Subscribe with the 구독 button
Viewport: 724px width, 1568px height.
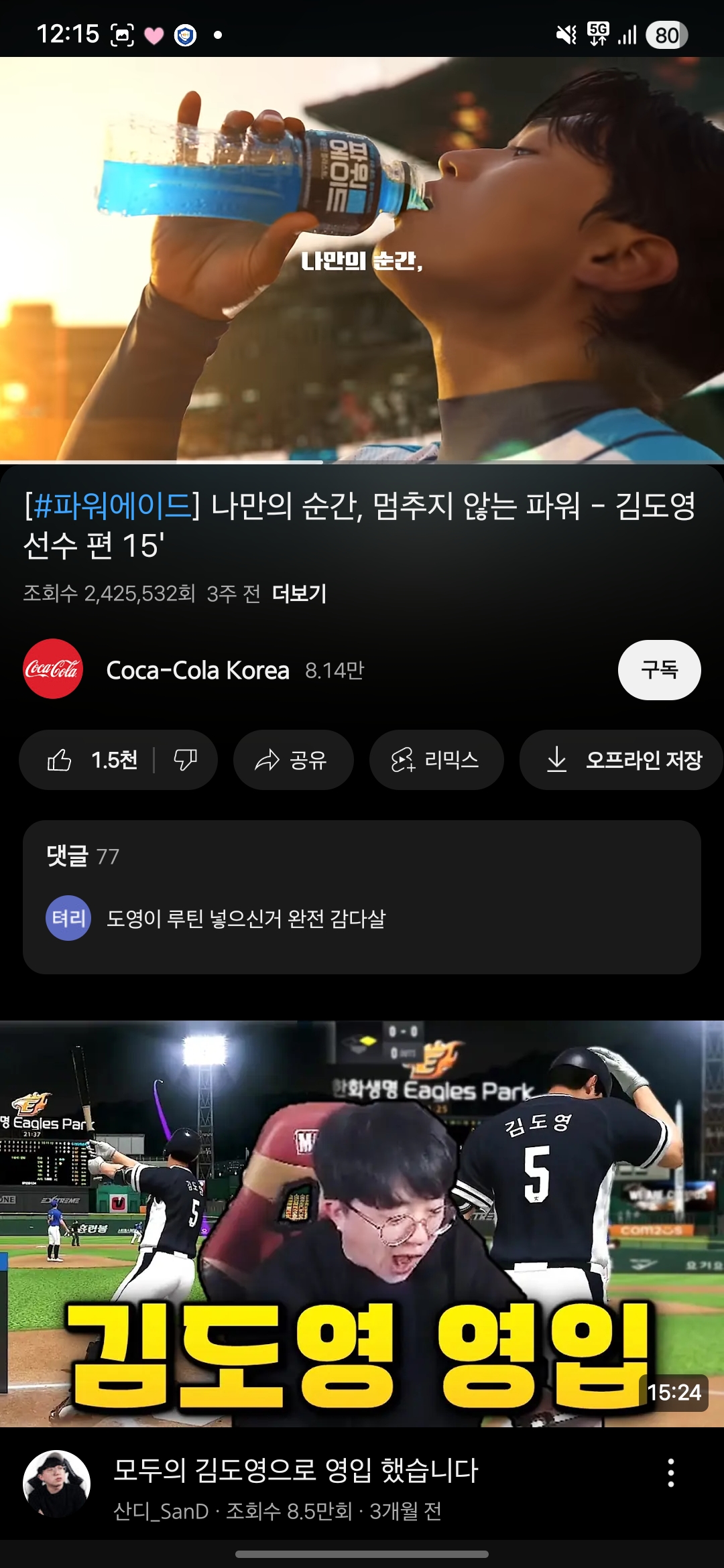[658, 670]
